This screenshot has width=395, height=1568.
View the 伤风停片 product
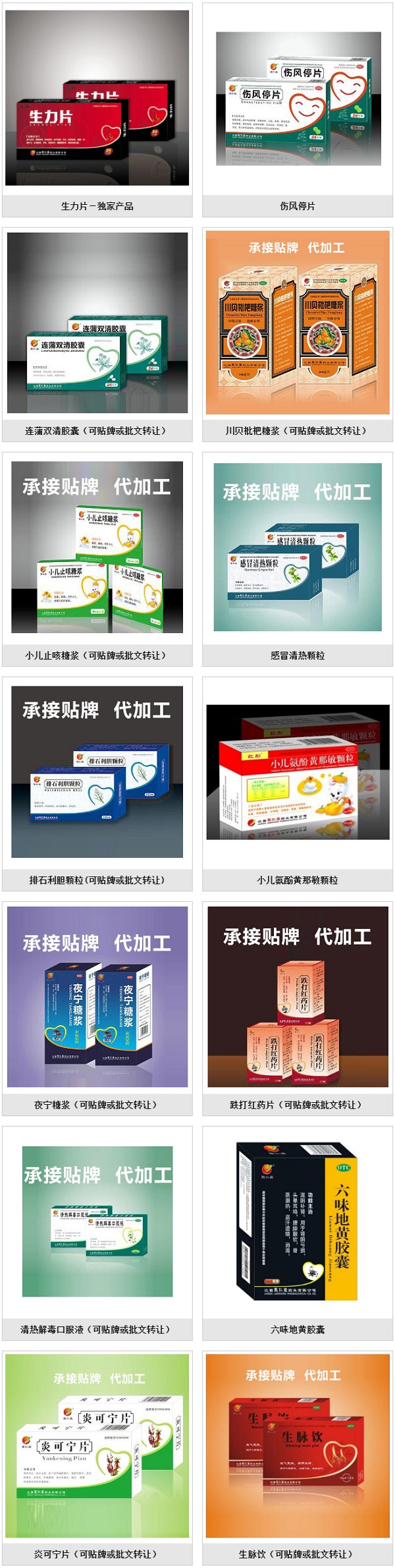coord(298,99)
